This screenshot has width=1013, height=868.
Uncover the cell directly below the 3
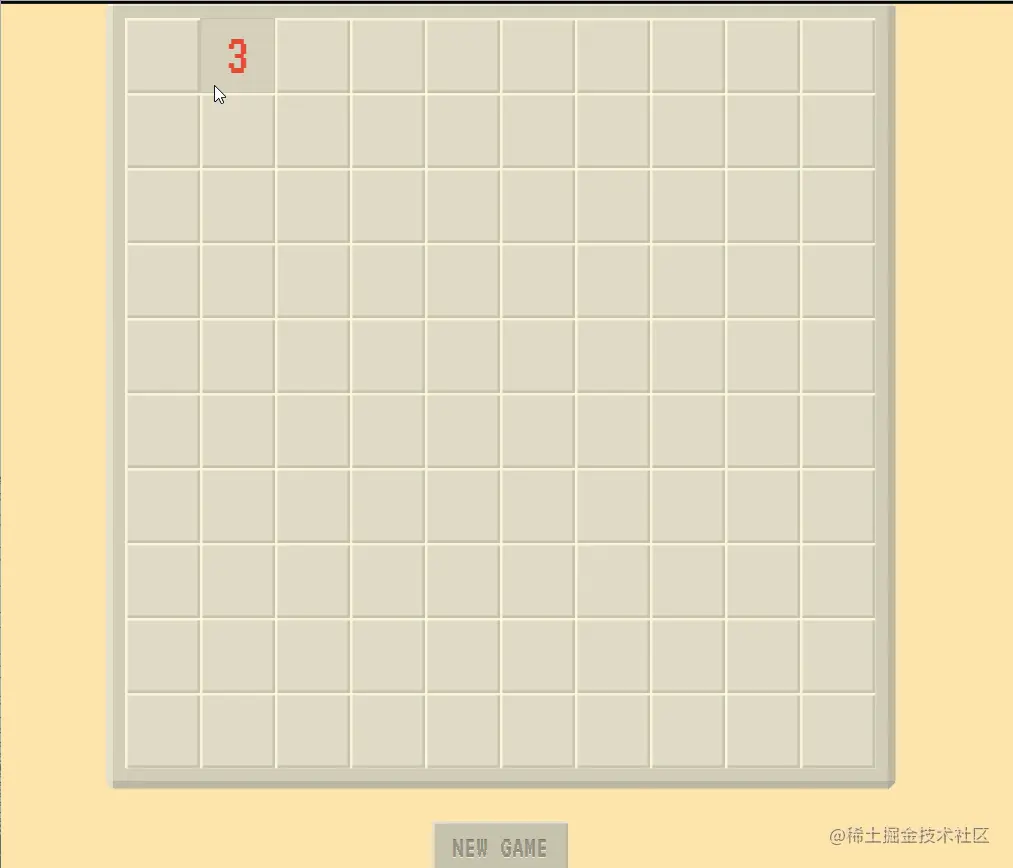(237, 131)
